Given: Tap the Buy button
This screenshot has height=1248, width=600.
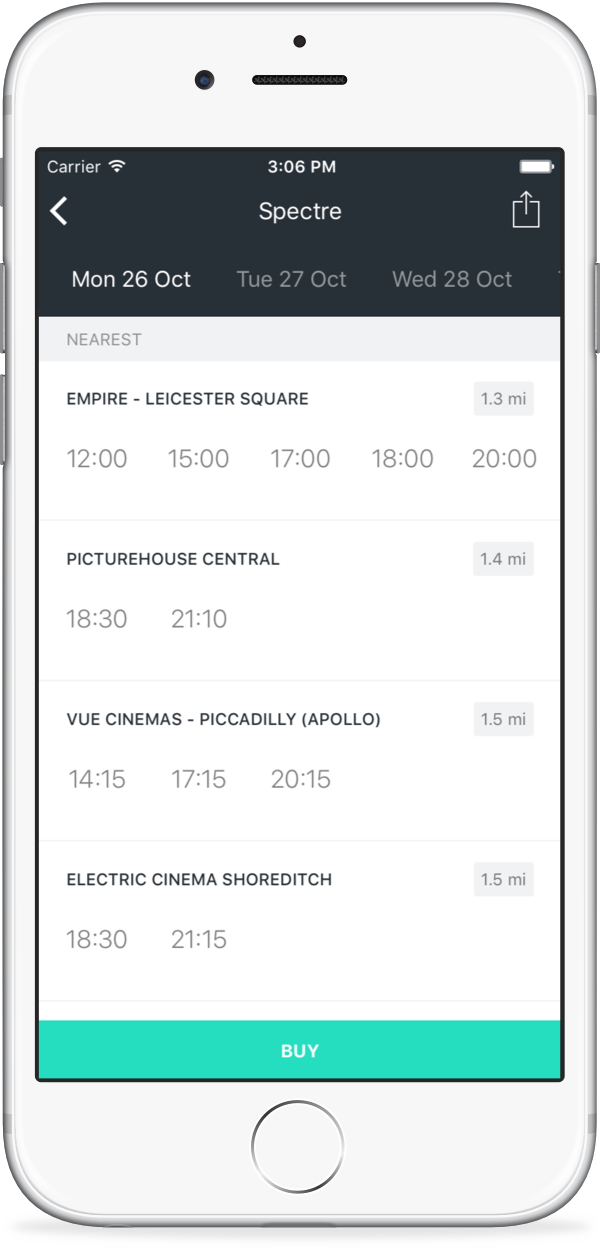Looking at the screenshot, I should point(300,1050).
